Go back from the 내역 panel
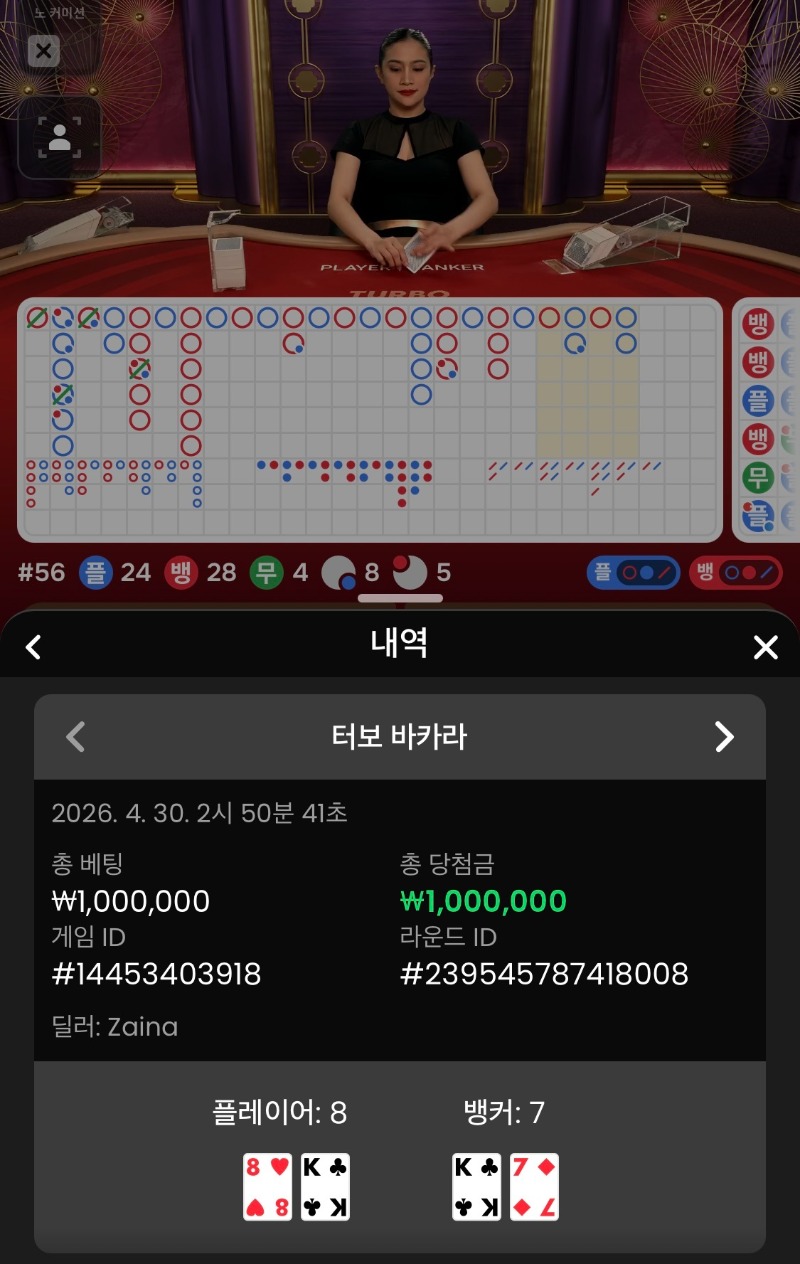The height and width of the screenshot is (1264, 800). pyautogui.click(x=33, y=647)
